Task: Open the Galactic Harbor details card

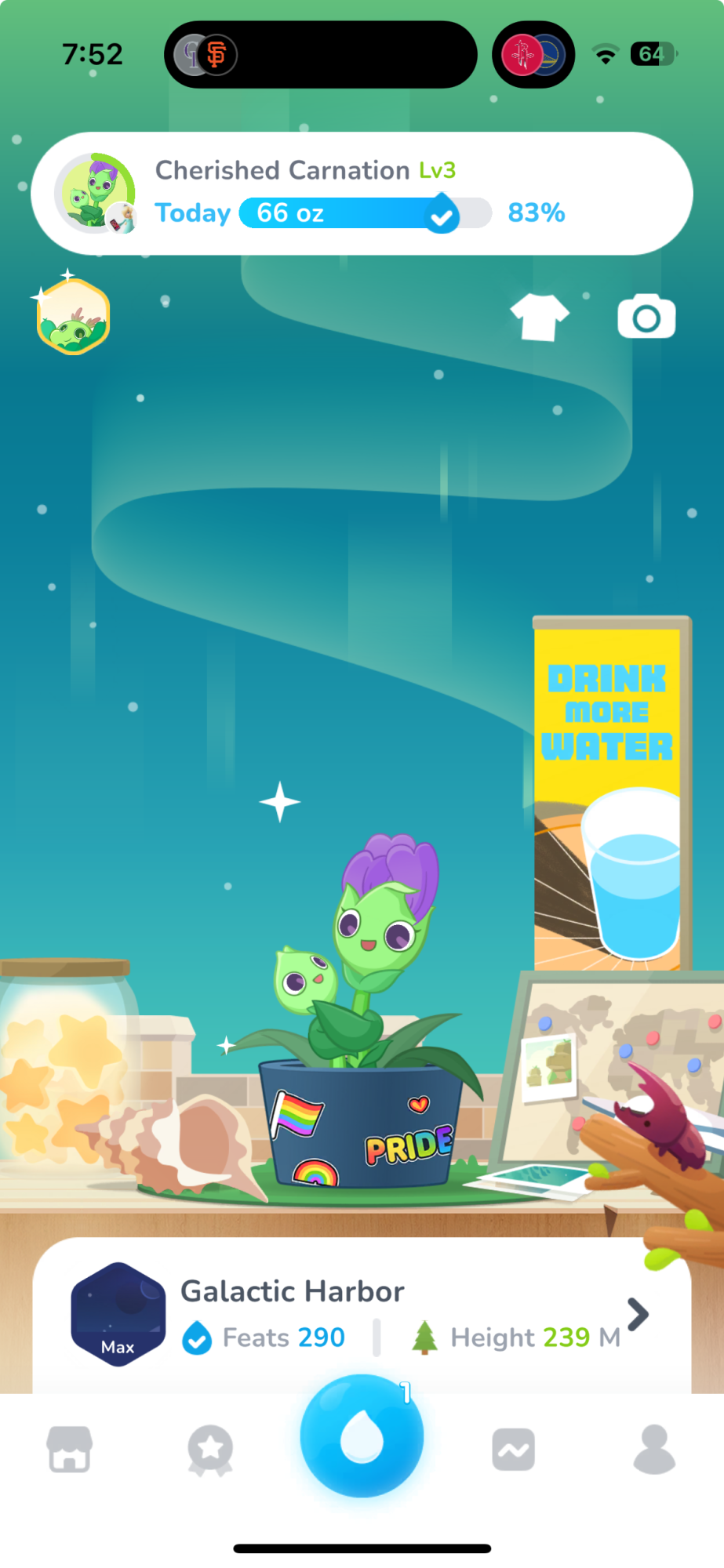Action: pyautogui.click(x=361, y=1315)
